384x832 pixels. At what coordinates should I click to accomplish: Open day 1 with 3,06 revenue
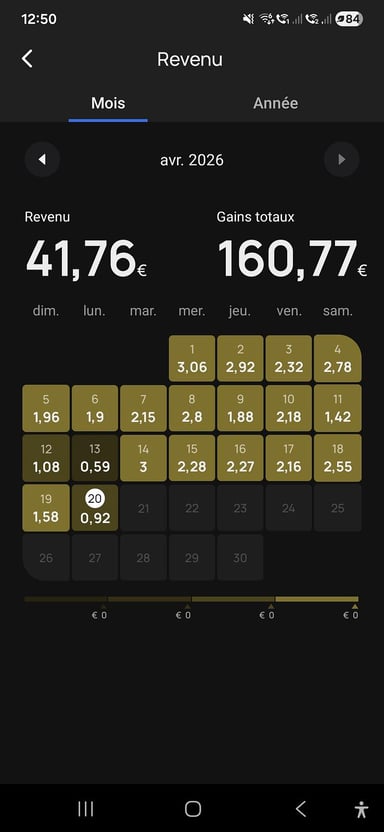192,358
